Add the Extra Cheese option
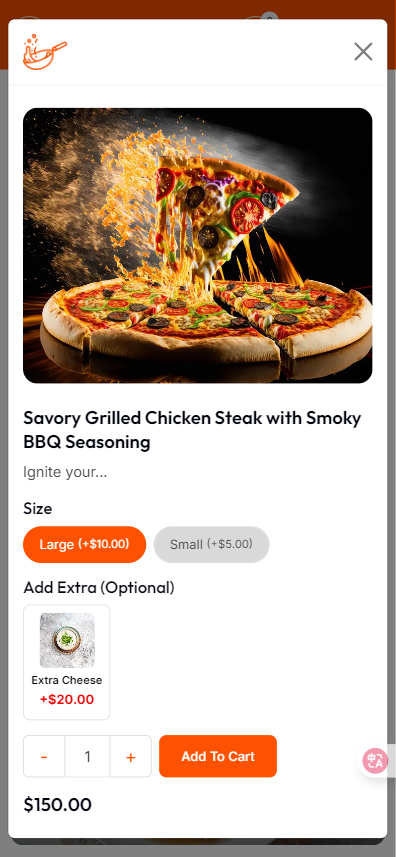 [67, 662]
